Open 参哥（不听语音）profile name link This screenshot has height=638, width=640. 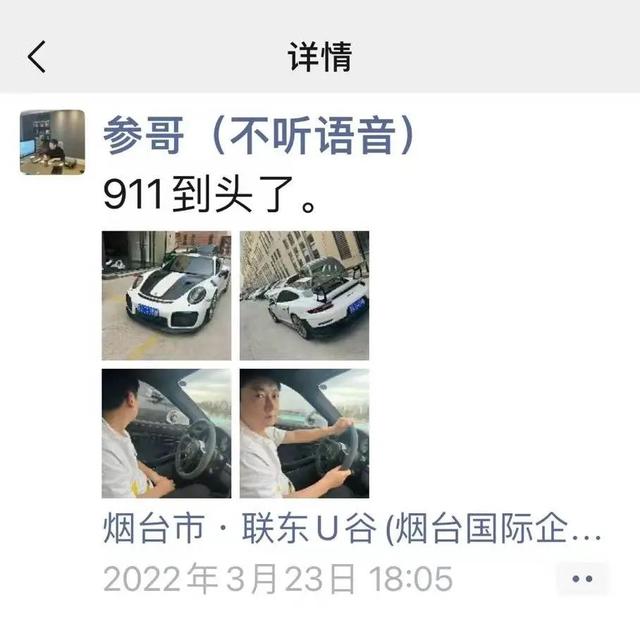259,136
